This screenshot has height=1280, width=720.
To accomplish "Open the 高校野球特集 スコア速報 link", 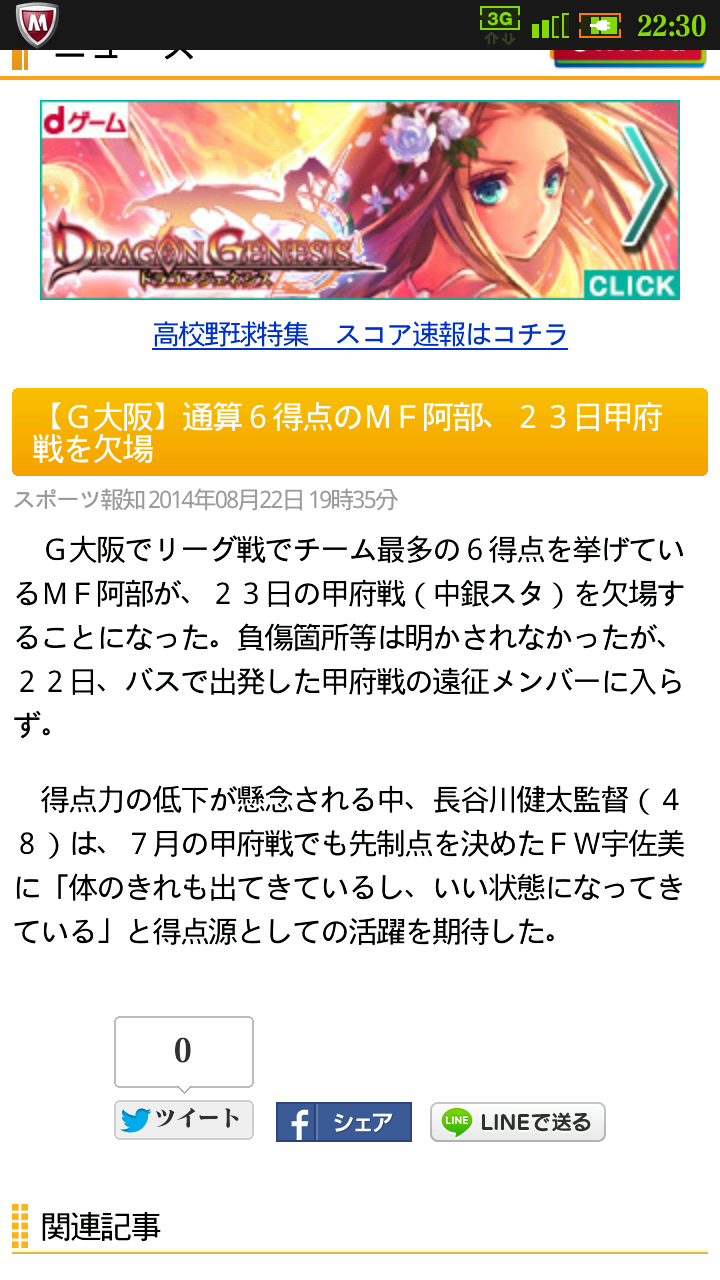I will click(x=360, y=334).
